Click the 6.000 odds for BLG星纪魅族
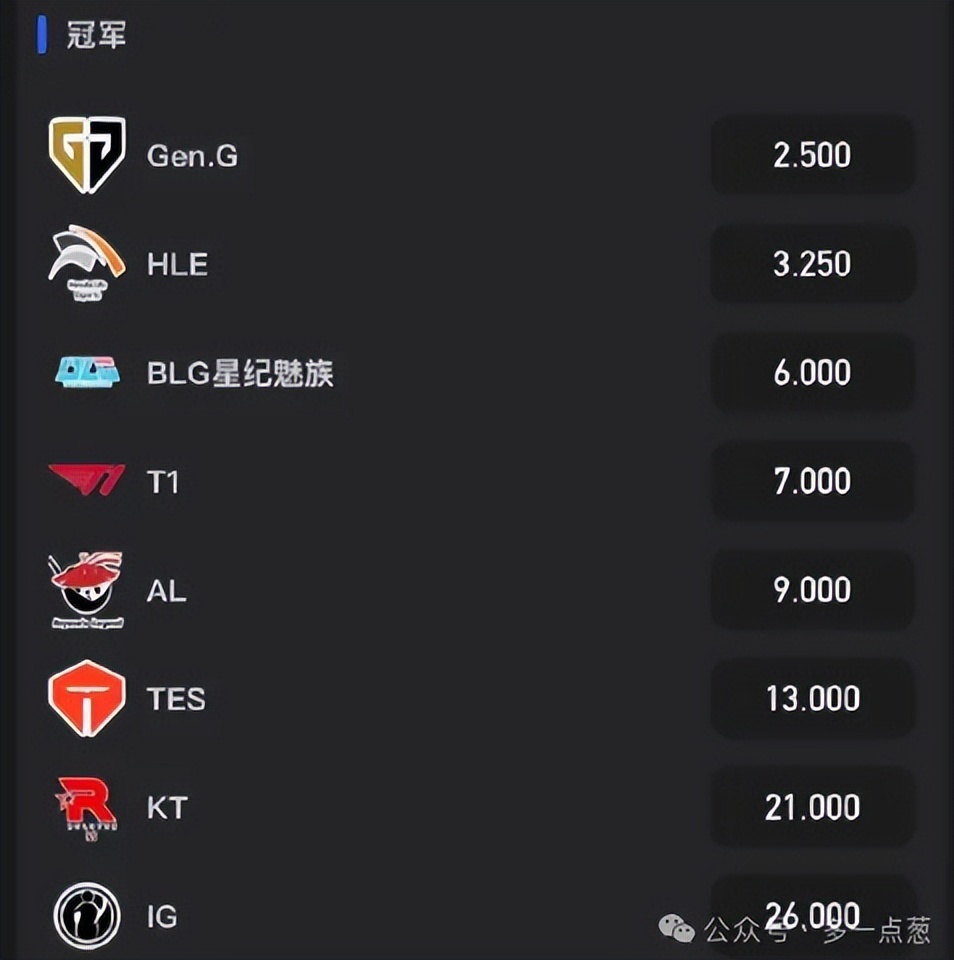The width and height of the screenshot is (954, 960). [x=812, y=373]
